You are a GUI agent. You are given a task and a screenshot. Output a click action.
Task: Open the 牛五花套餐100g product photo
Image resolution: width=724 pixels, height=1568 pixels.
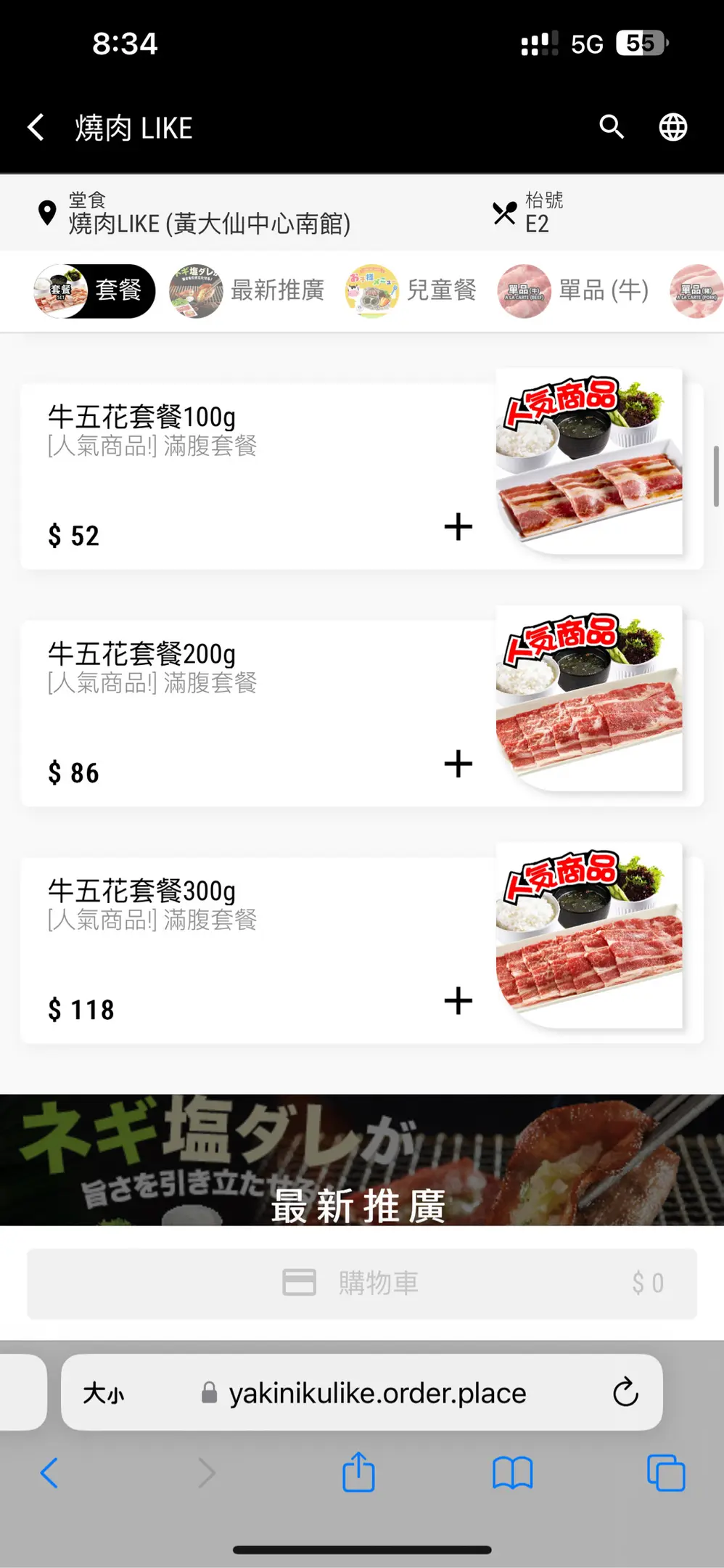588,462
